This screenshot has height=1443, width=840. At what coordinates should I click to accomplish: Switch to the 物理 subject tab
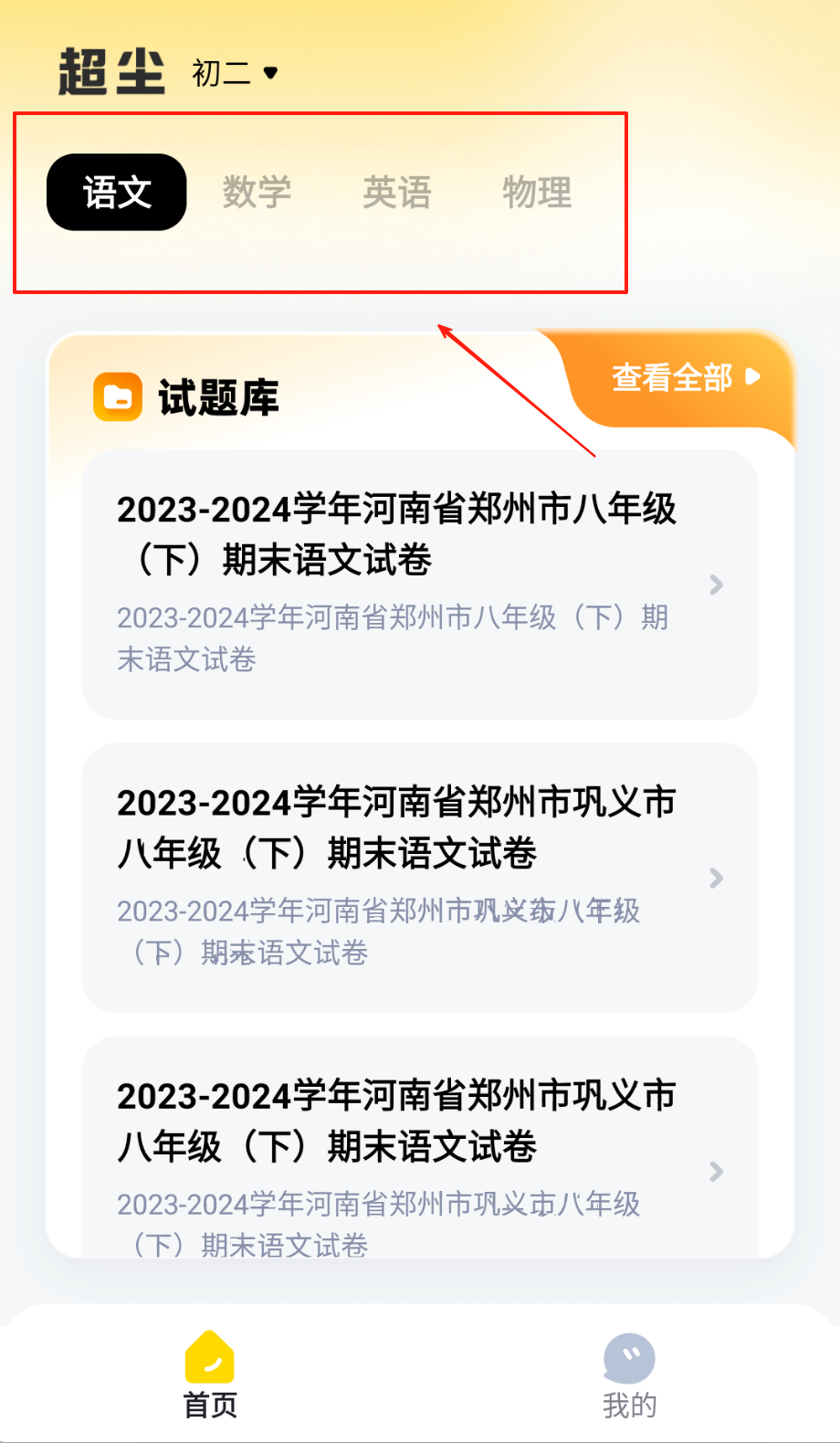point(537,193)
